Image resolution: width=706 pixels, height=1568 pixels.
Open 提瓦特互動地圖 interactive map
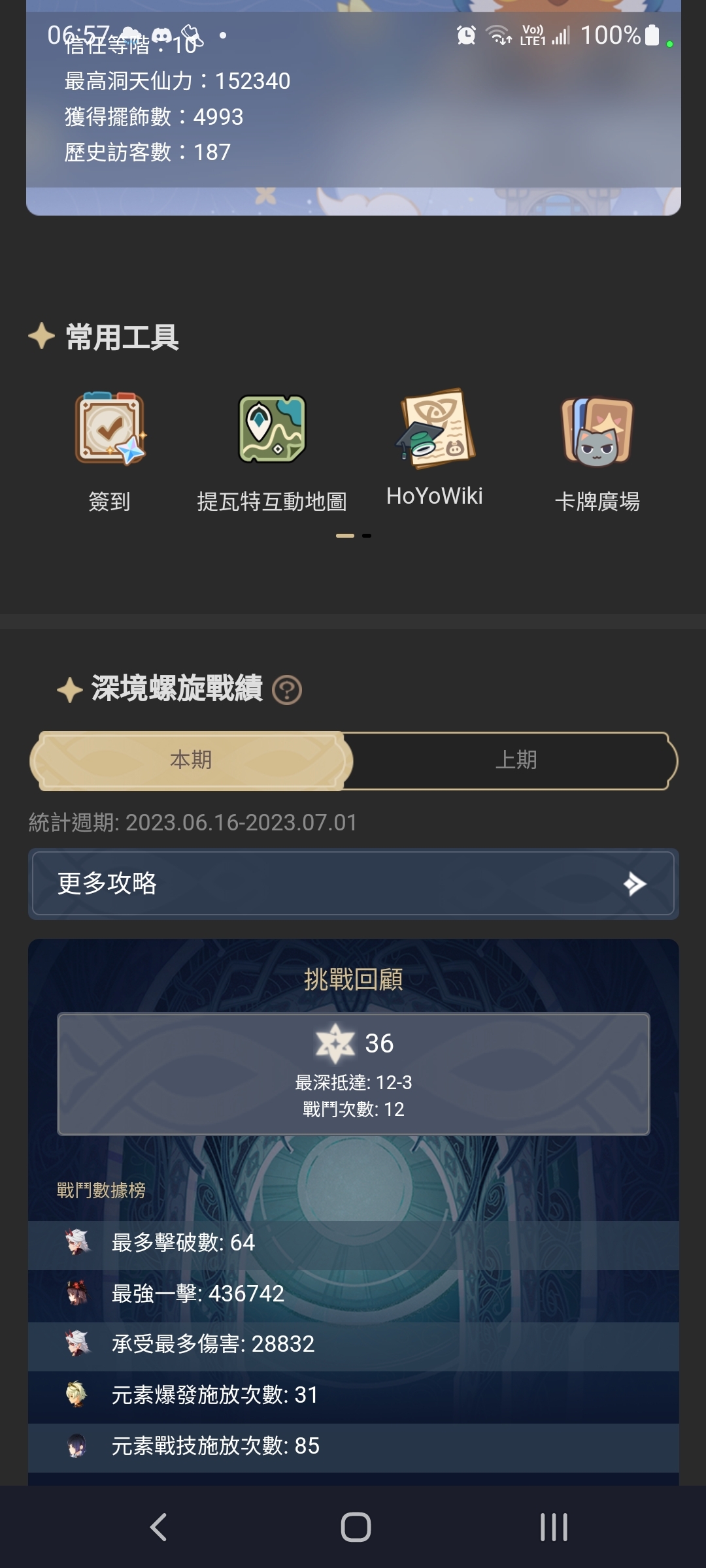click(272, 451)
